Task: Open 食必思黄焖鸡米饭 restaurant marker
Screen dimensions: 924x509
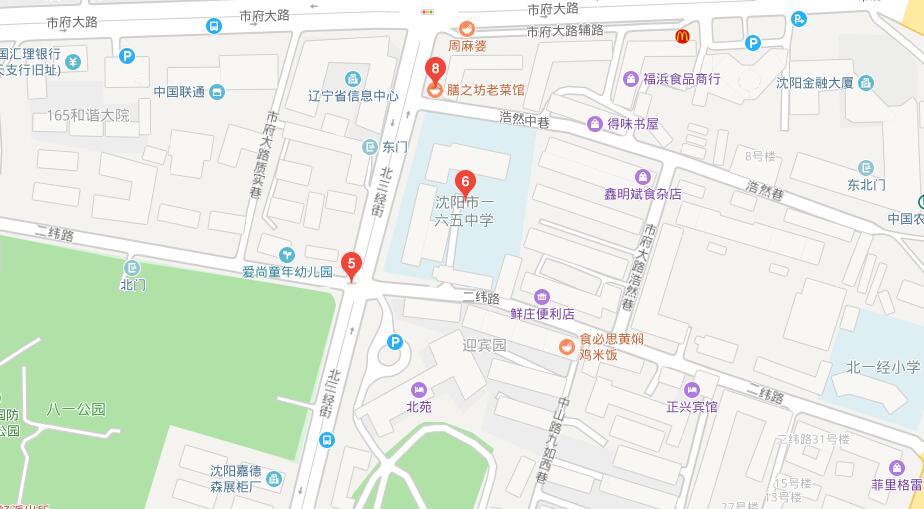Action: click(566, 347)
